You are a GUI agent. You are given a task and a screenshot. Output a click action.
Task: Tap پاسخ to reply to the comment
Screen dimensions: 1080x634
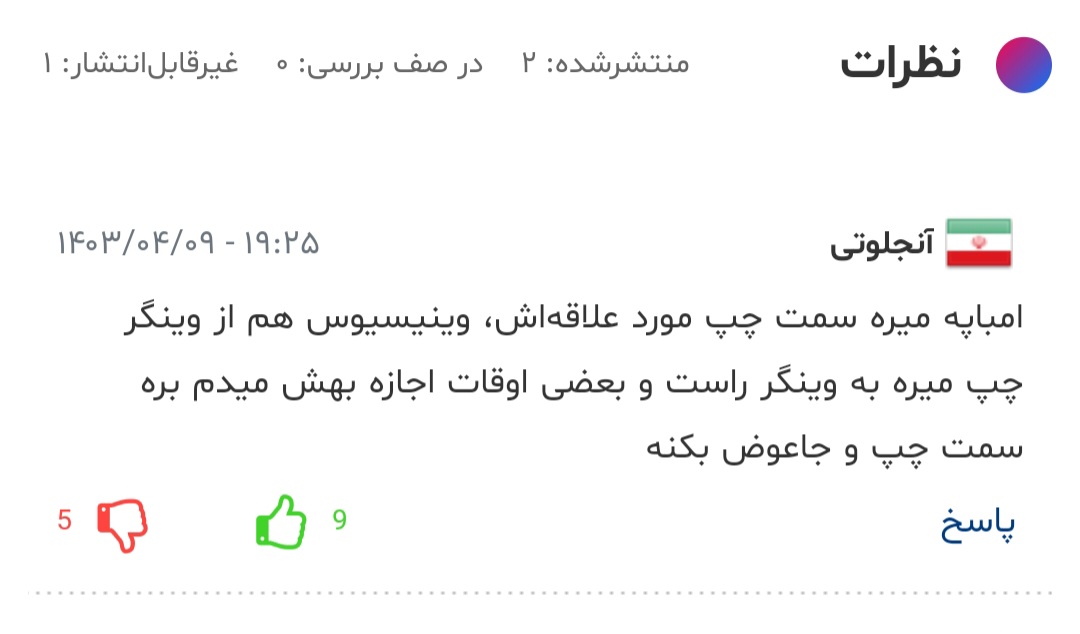tap(978, 523)
